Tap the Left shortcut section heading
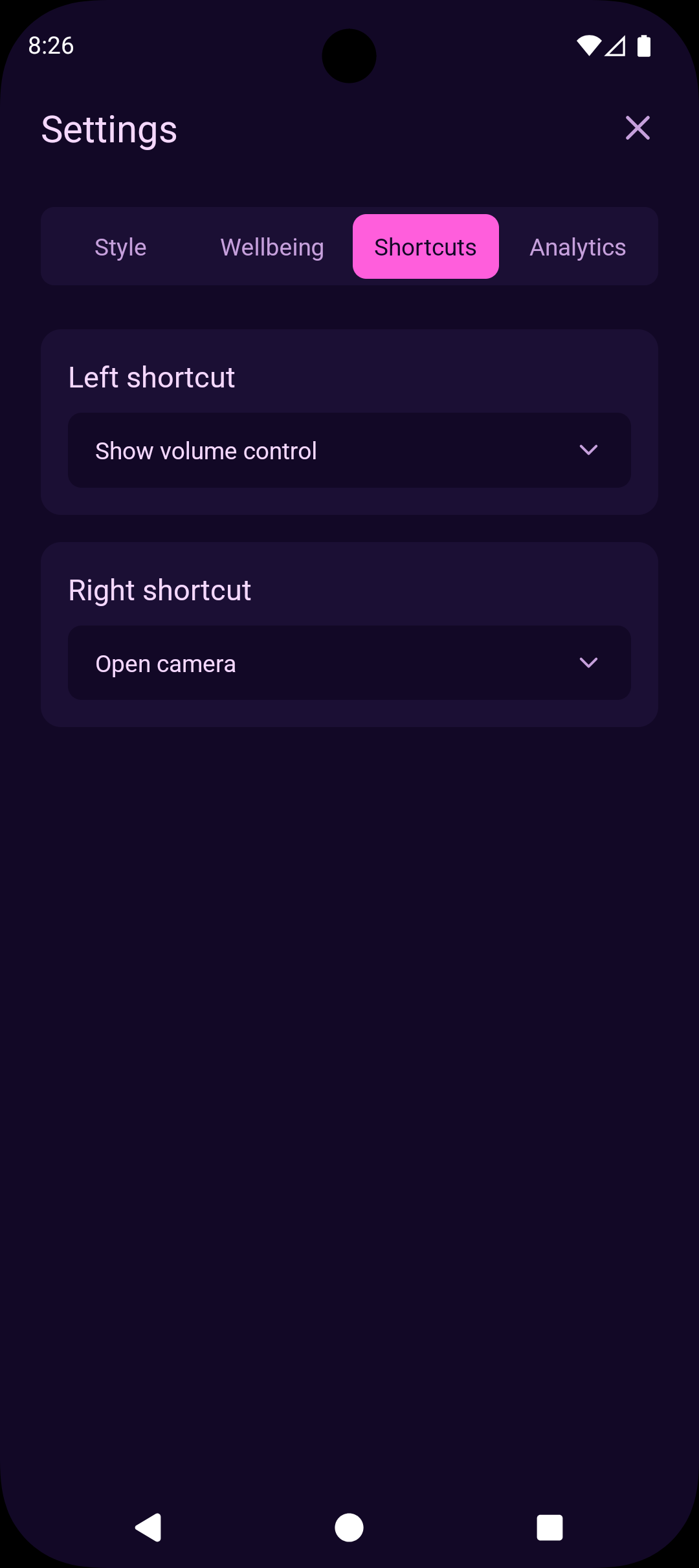 151,376
